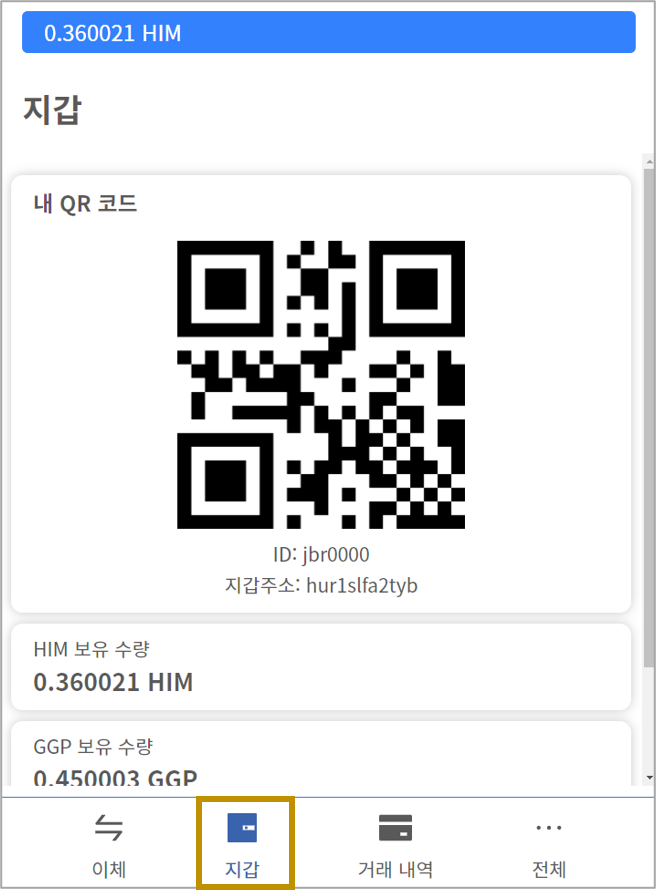Image resolution: width=656 pixels, height=890 pixels.
Task: Tap the 0.360021 HIM balance button
Action: [328, 33]
